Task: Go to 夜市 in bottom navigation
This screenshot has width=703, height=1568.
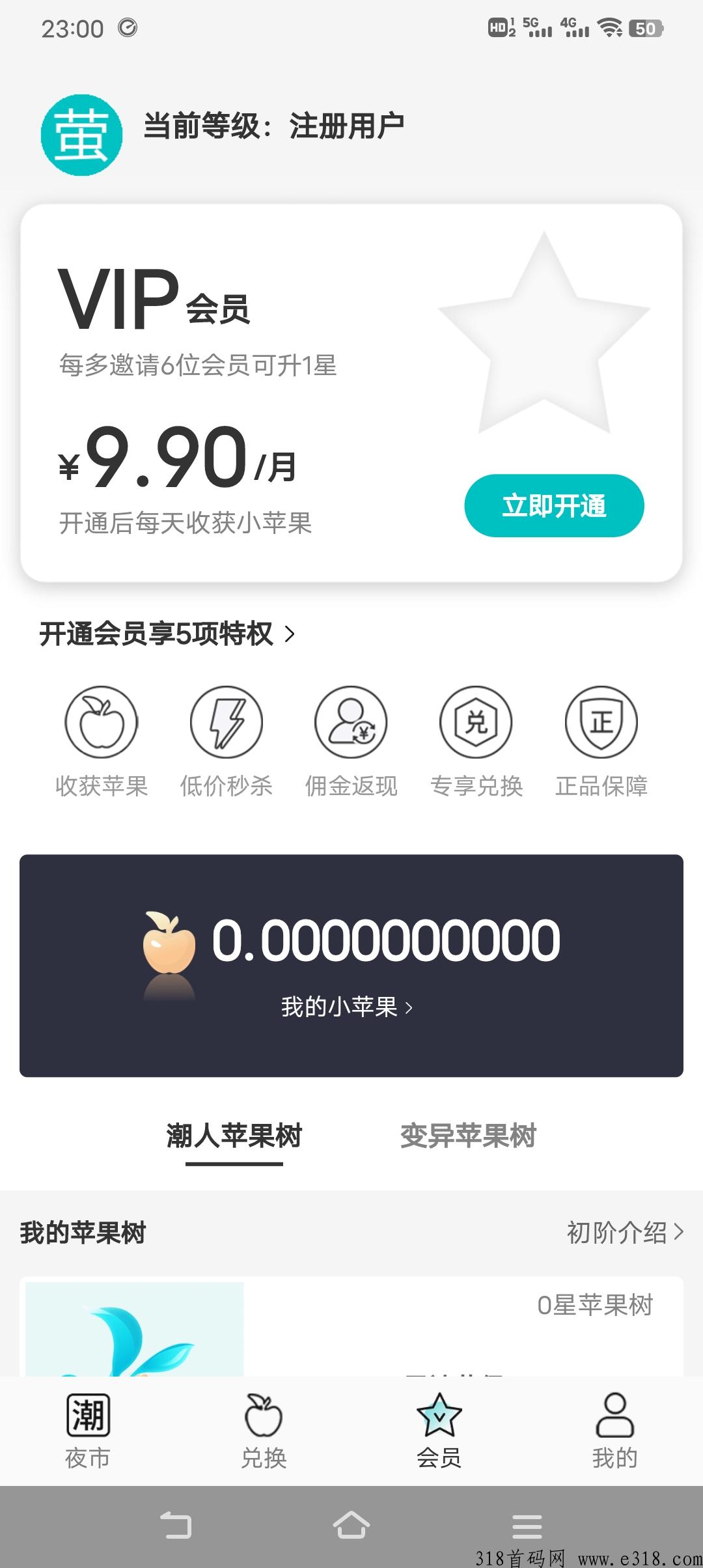Action: coord(88,1431)
